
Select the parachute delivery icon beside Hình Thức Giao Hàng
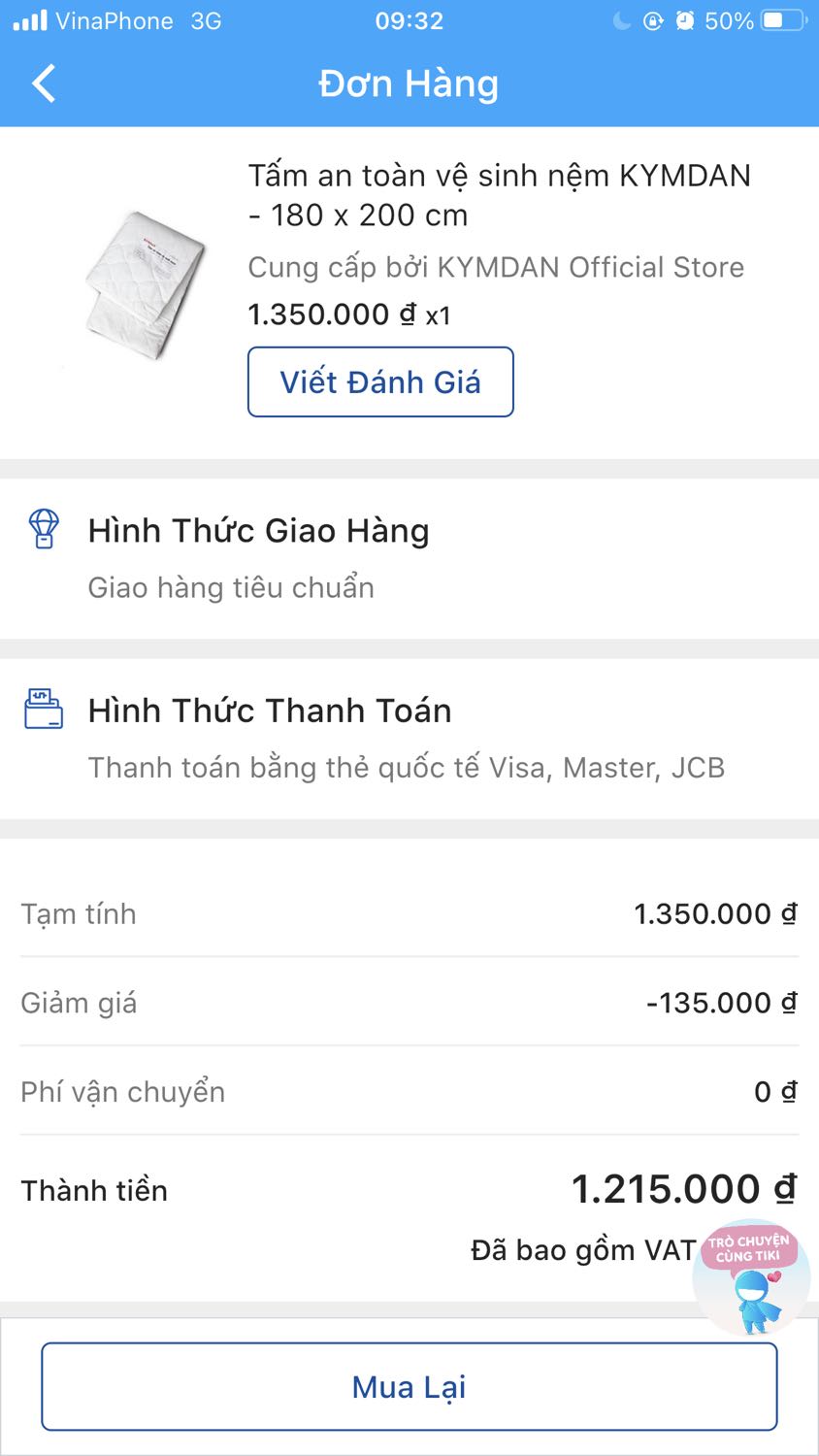click(x=41, y=530)
